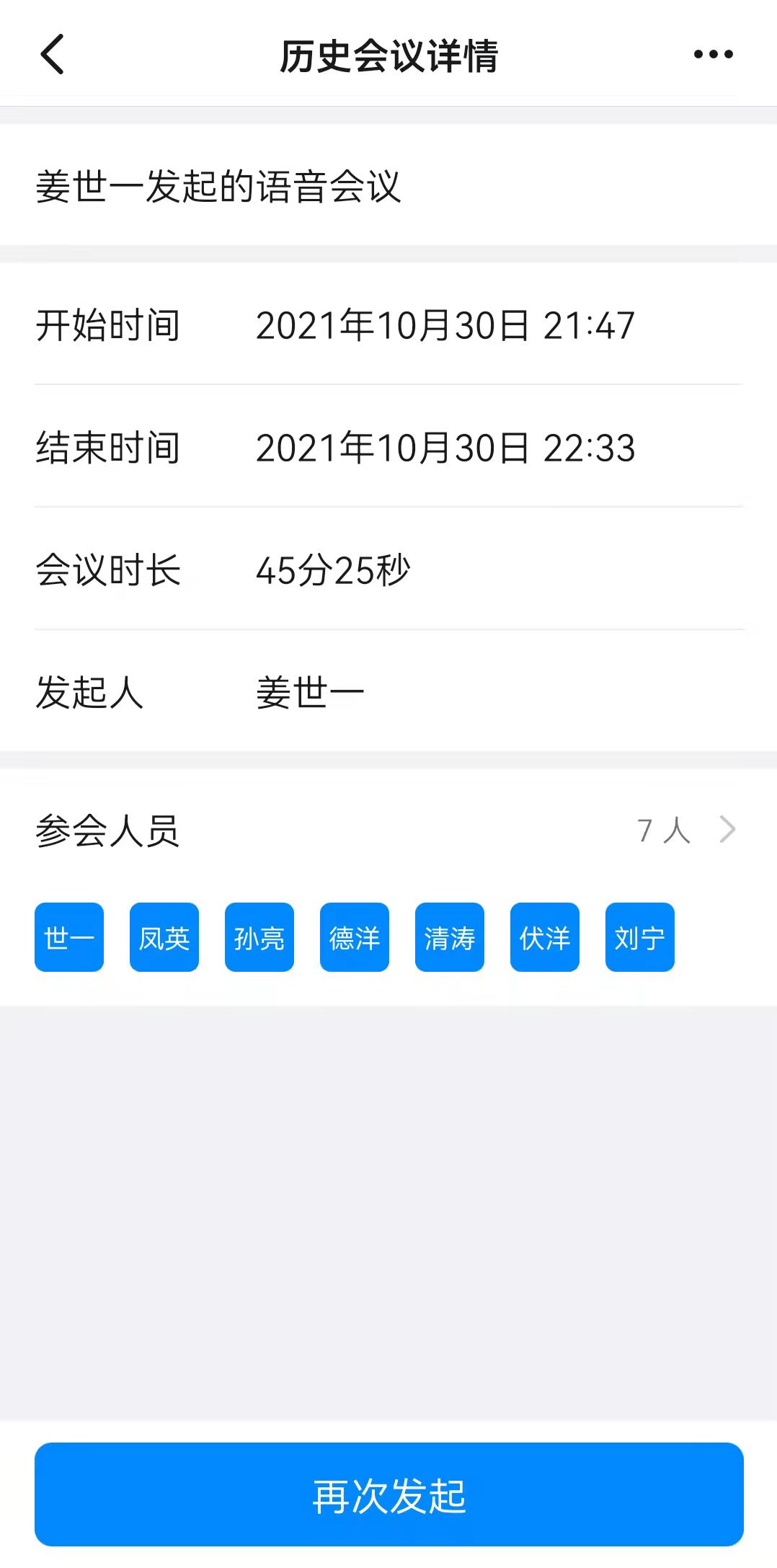Open the 德洋 participant avatar
Image resolution: width=777 pixels, height=1568 pixels.
pyautogui.click(x=355, y=937)
